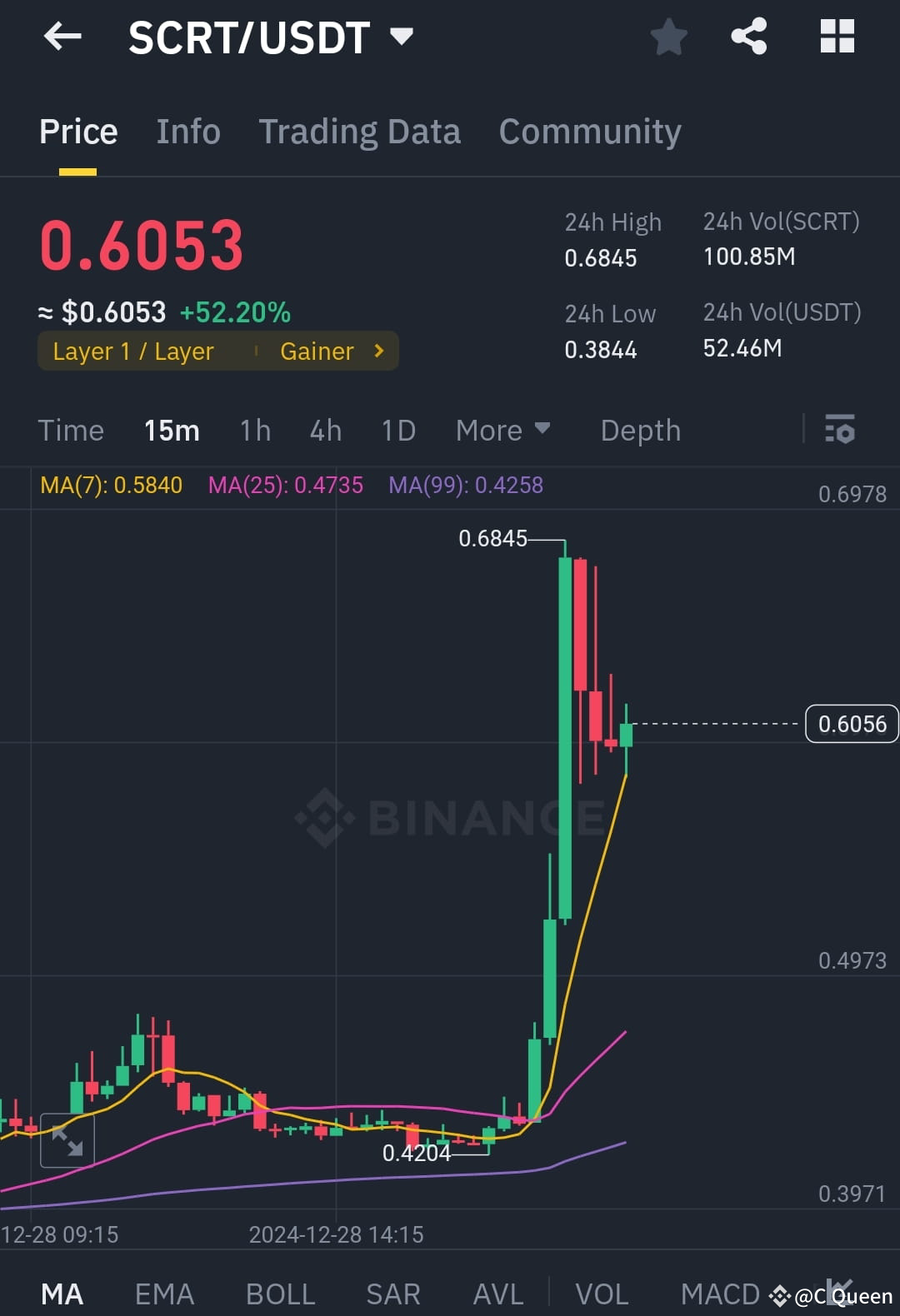
Task: Open the share options icon
Action: click(748, 37)
